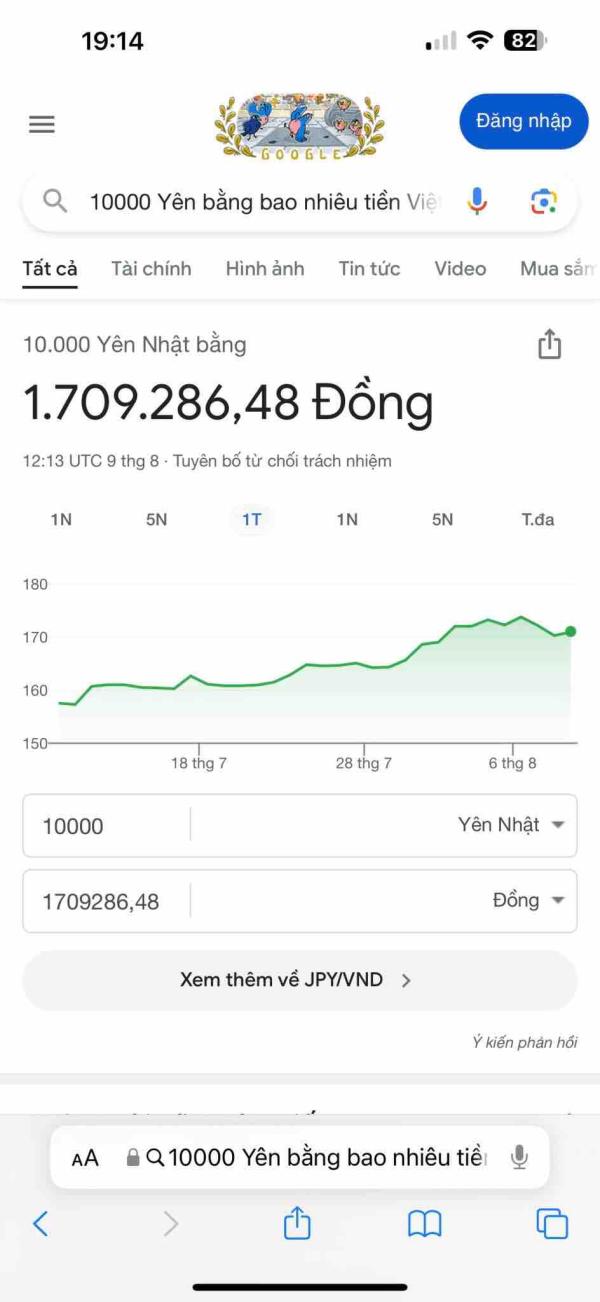Show the T.đa maximum chart range
Image resolution: width=600 pixels, height=1302 pixels.
pos(538,519)
